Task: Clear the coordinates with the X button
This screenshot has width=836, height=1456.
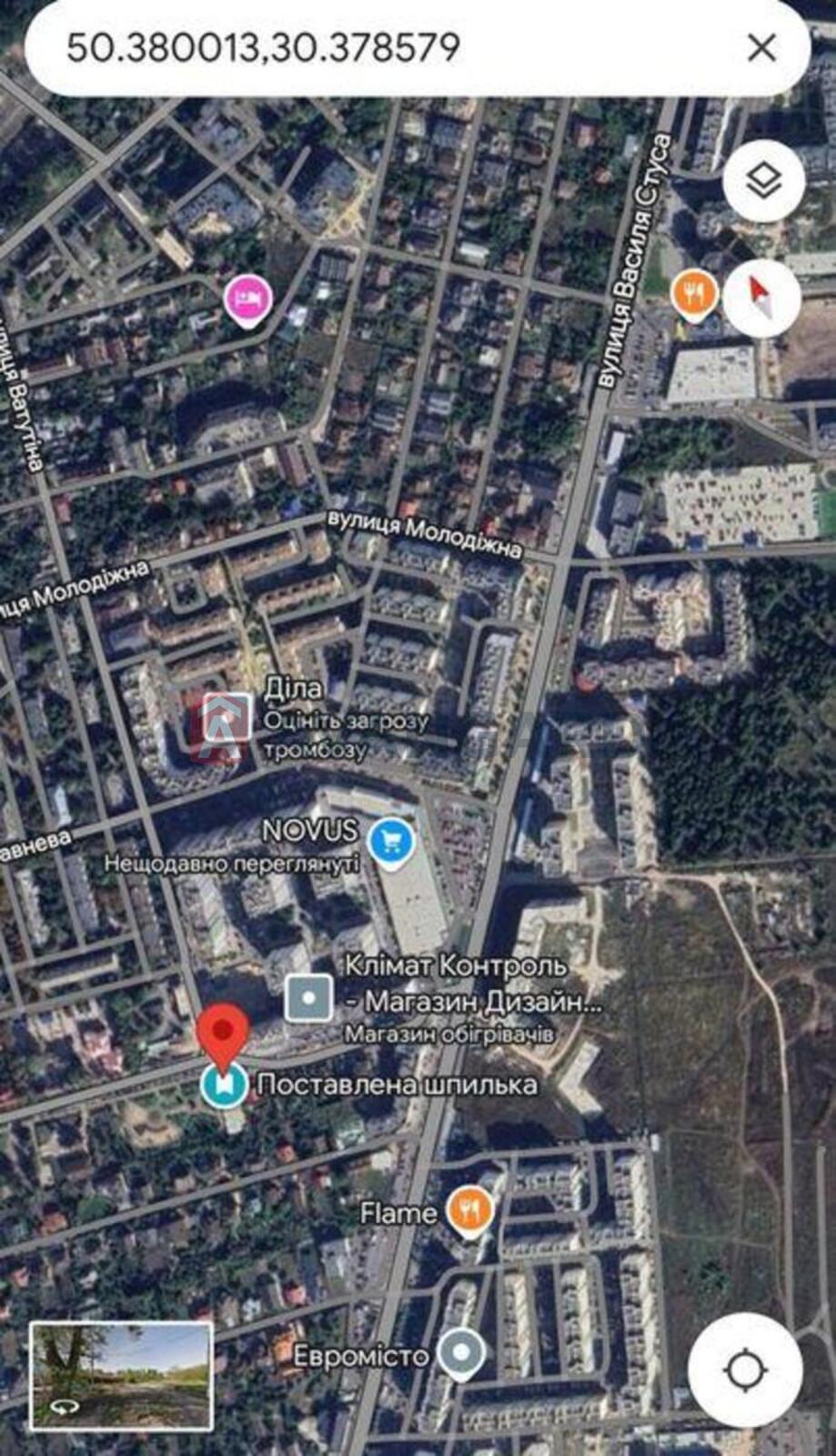Action: click(x=760, y=48)
